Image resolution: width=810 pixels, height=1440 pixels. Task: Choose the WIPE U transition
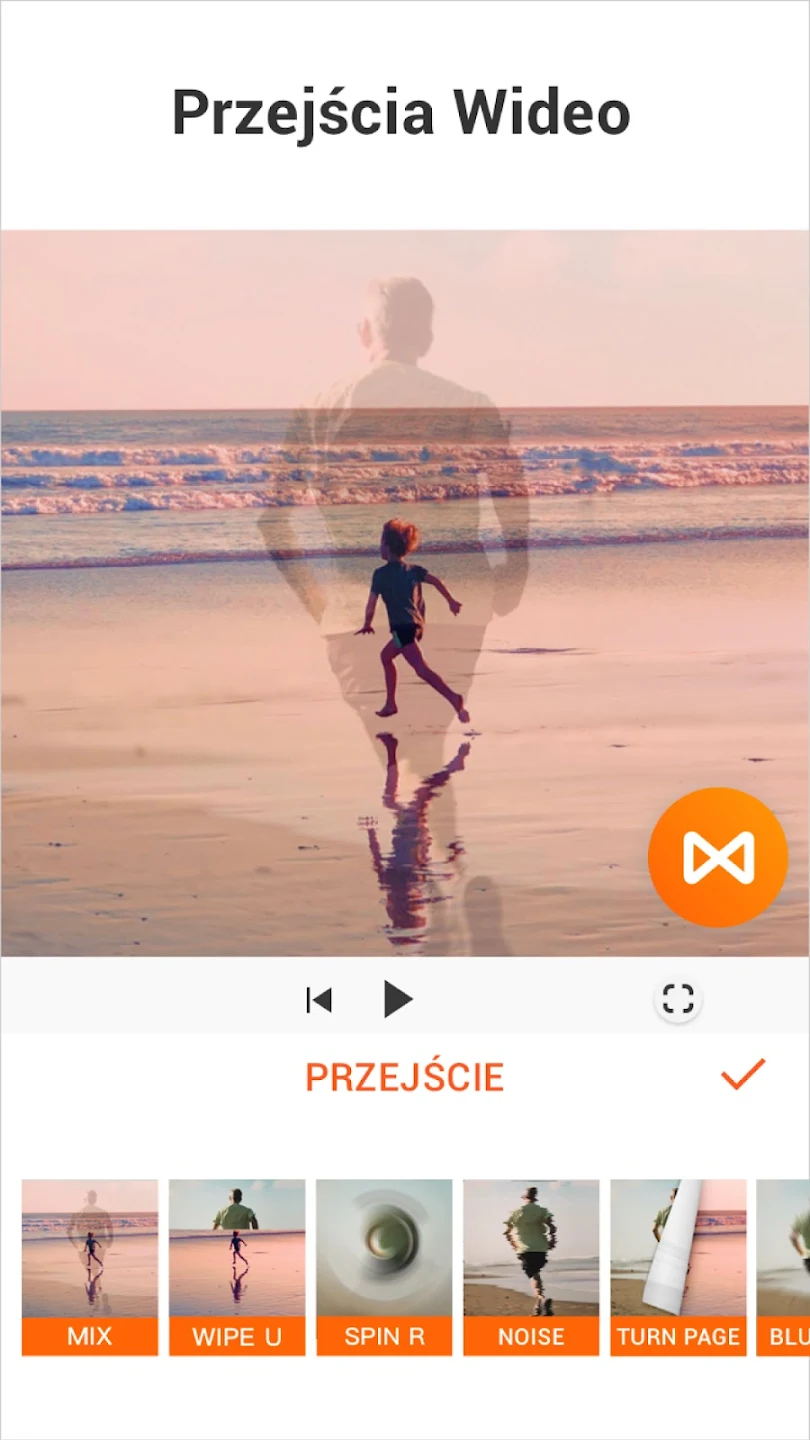[237, 1266]
